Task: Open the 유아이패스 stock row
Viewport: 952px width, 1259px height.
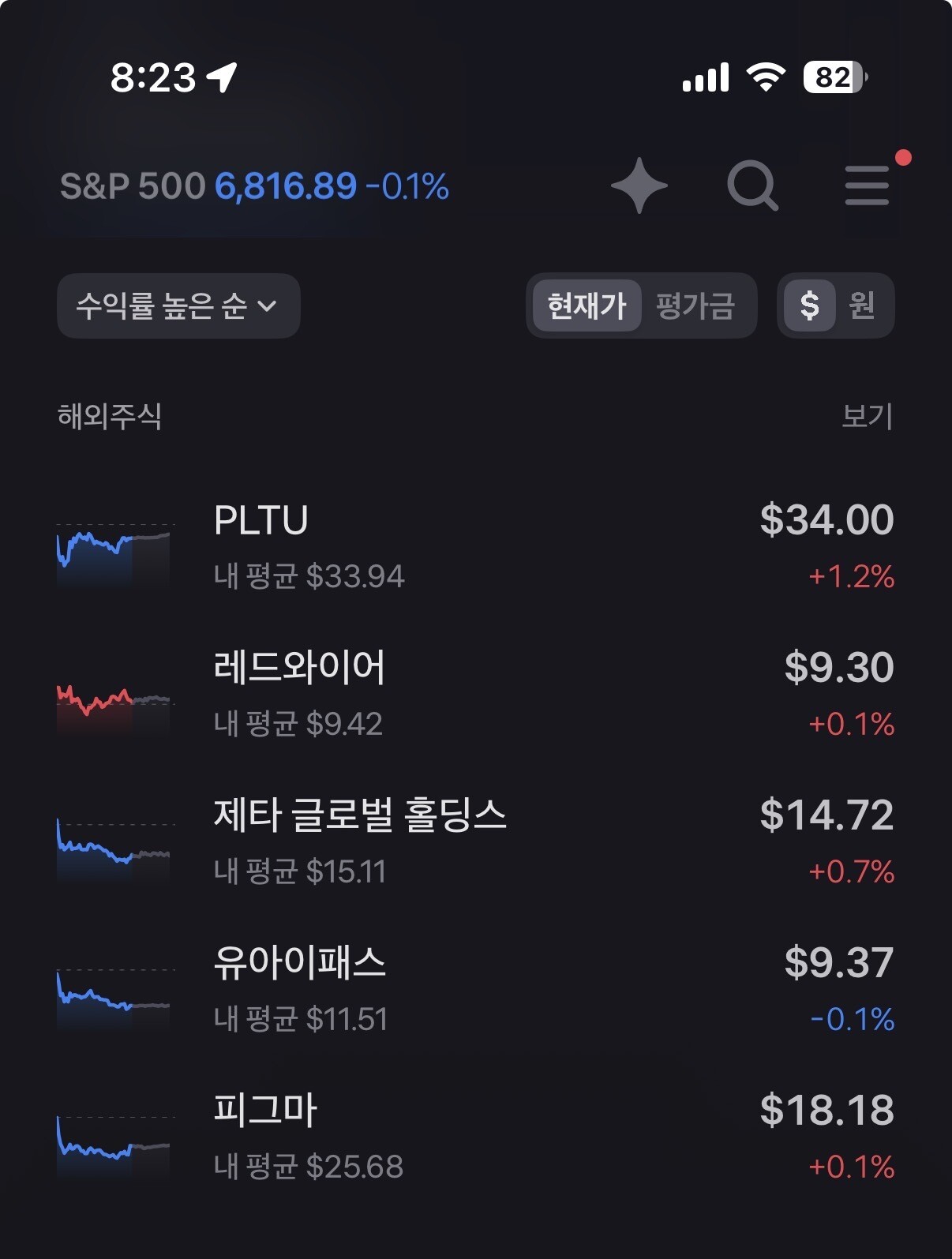Action: pyautogui.click(x=475, y=990)
